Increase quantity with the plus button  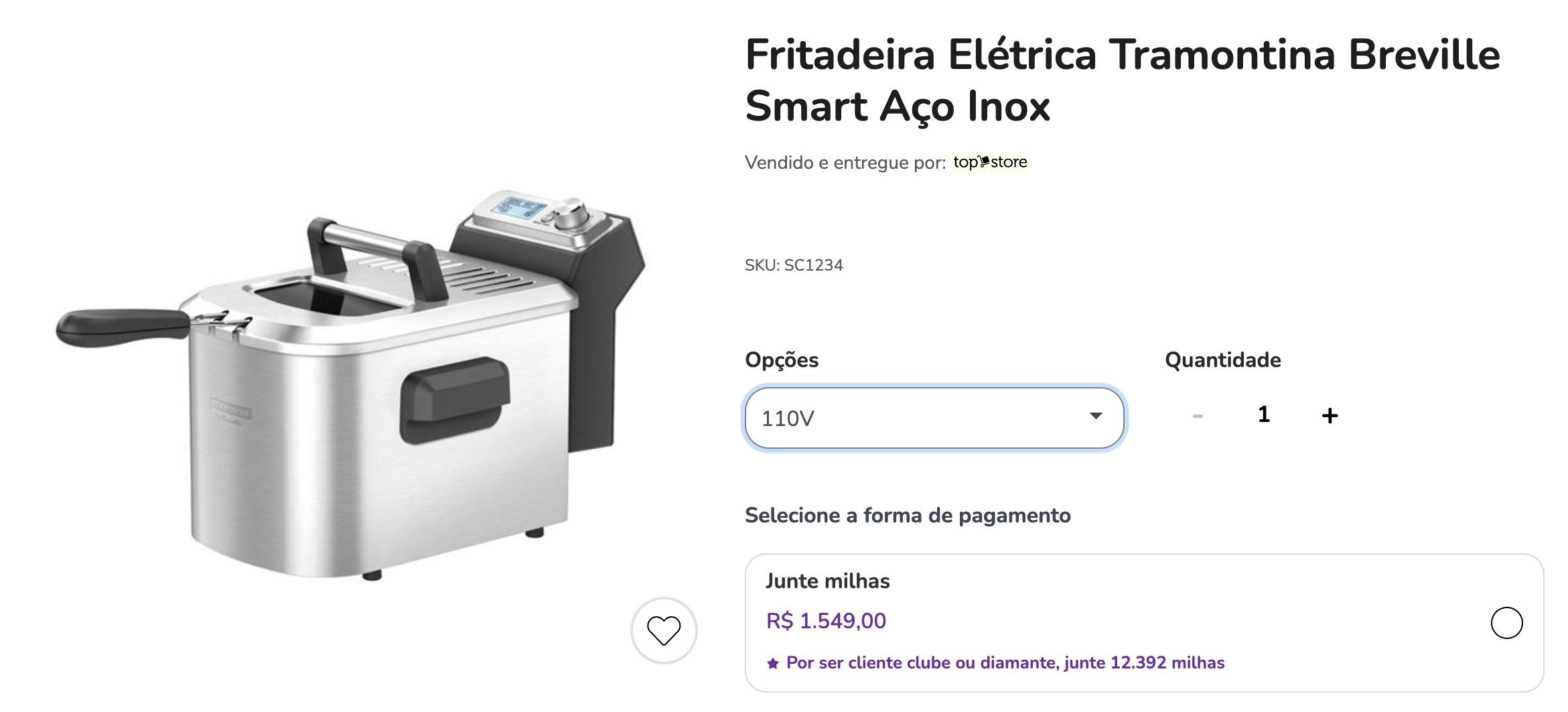pos(1330,416)
